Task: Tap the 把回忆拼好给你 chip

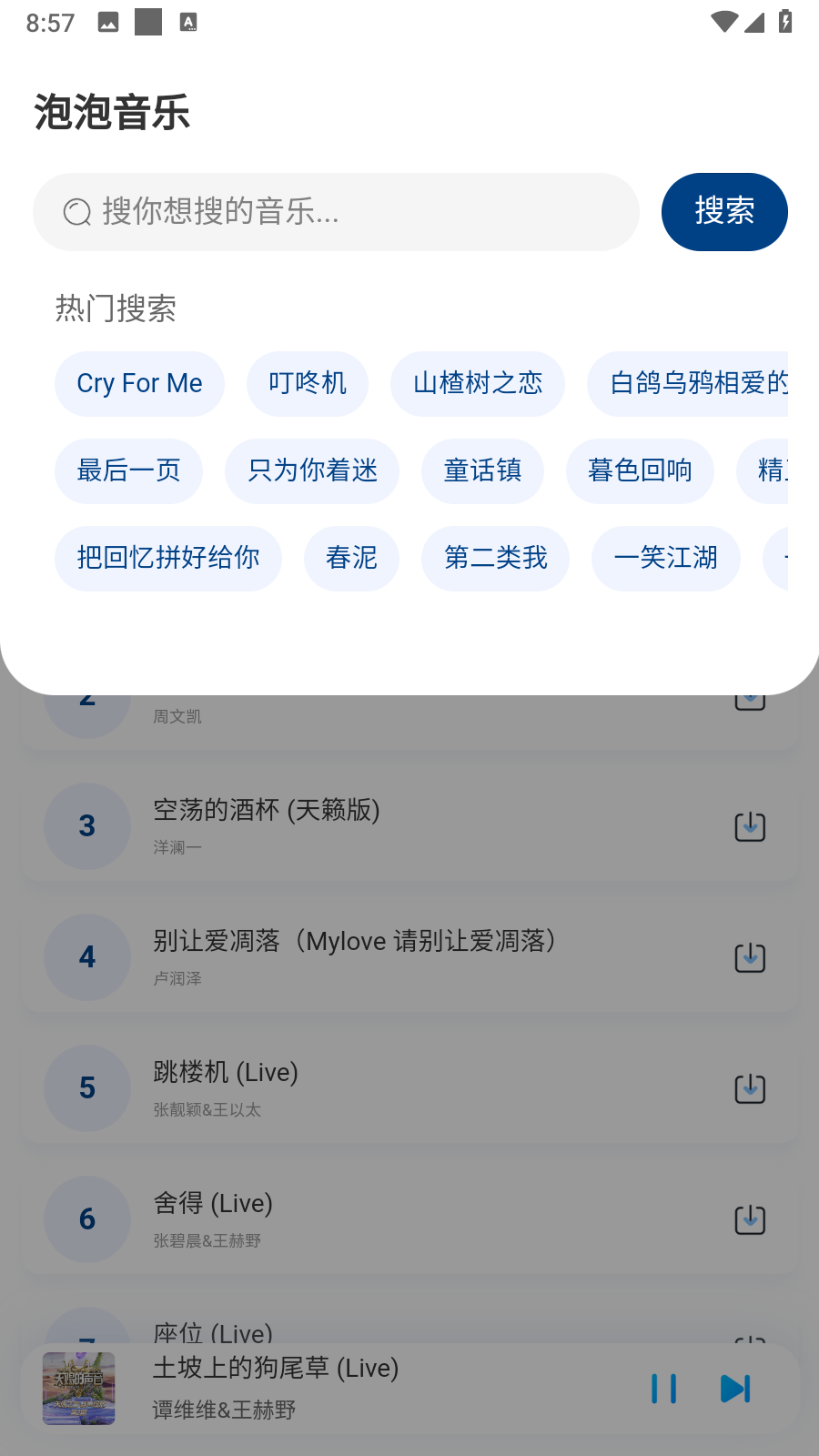Action: tap(168, 559)
